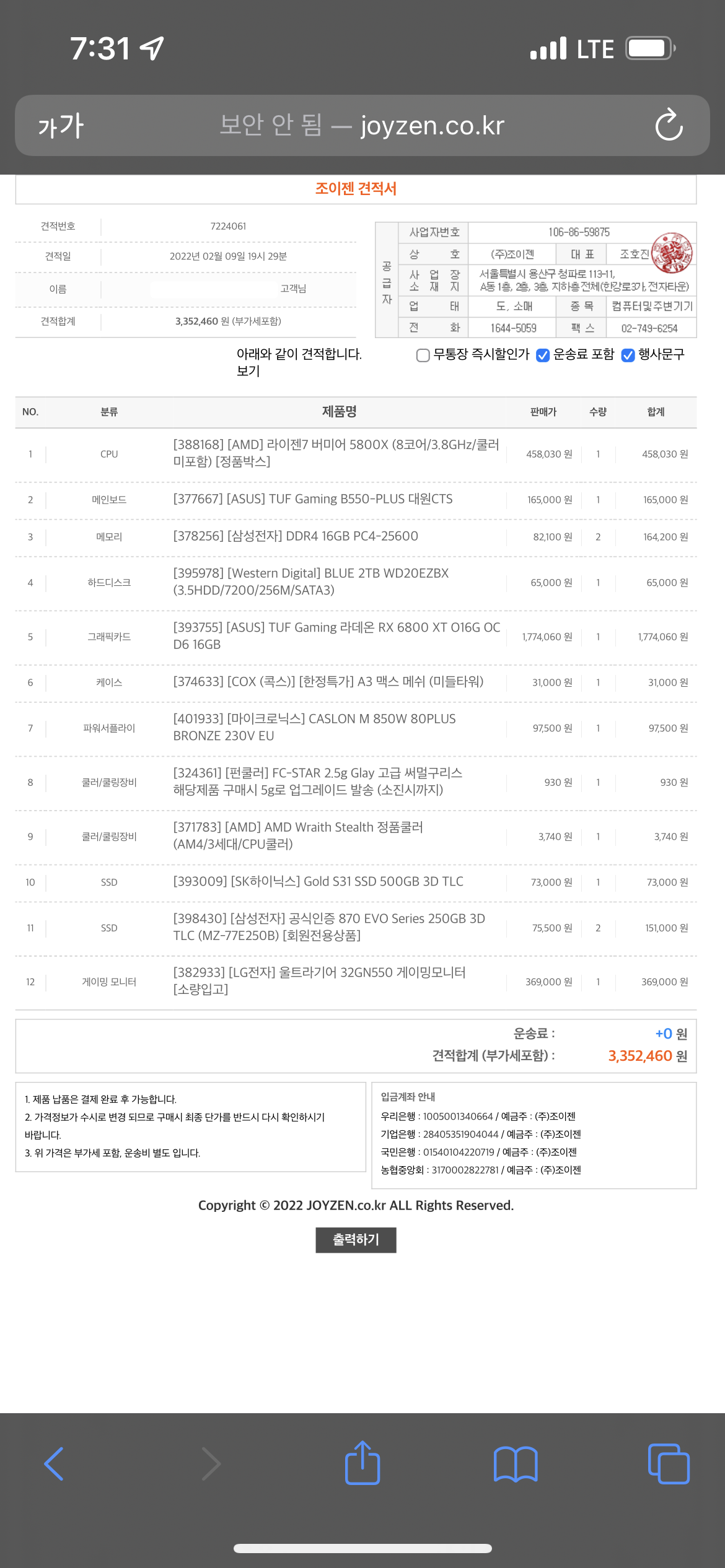Viewport: 725px width, 1568px height.
Task: Open the Safari share sheet
Action: [362, 1463]
